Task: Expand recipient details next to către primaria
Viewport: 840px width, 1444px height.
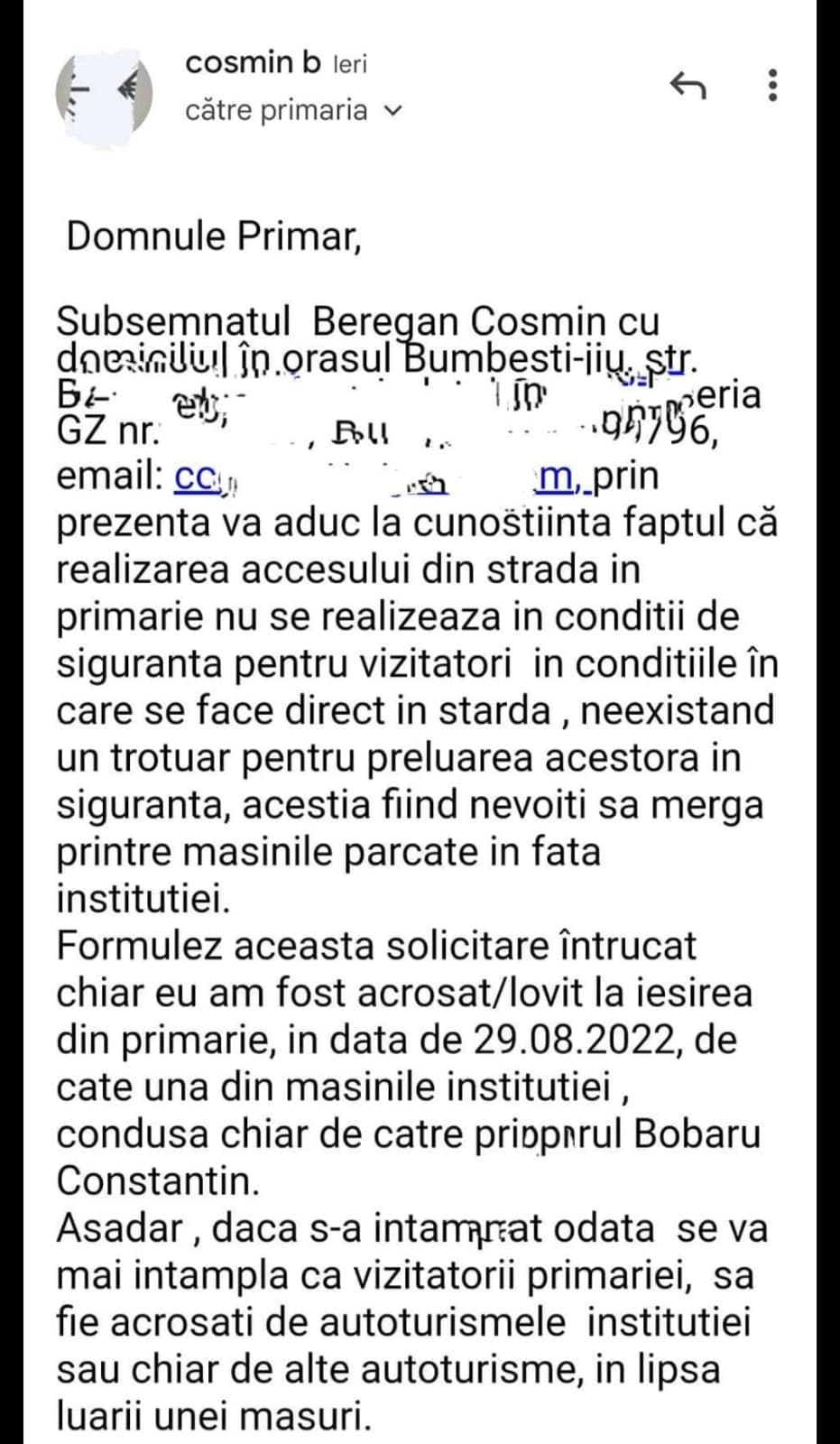Action: (x=392, y=111)
